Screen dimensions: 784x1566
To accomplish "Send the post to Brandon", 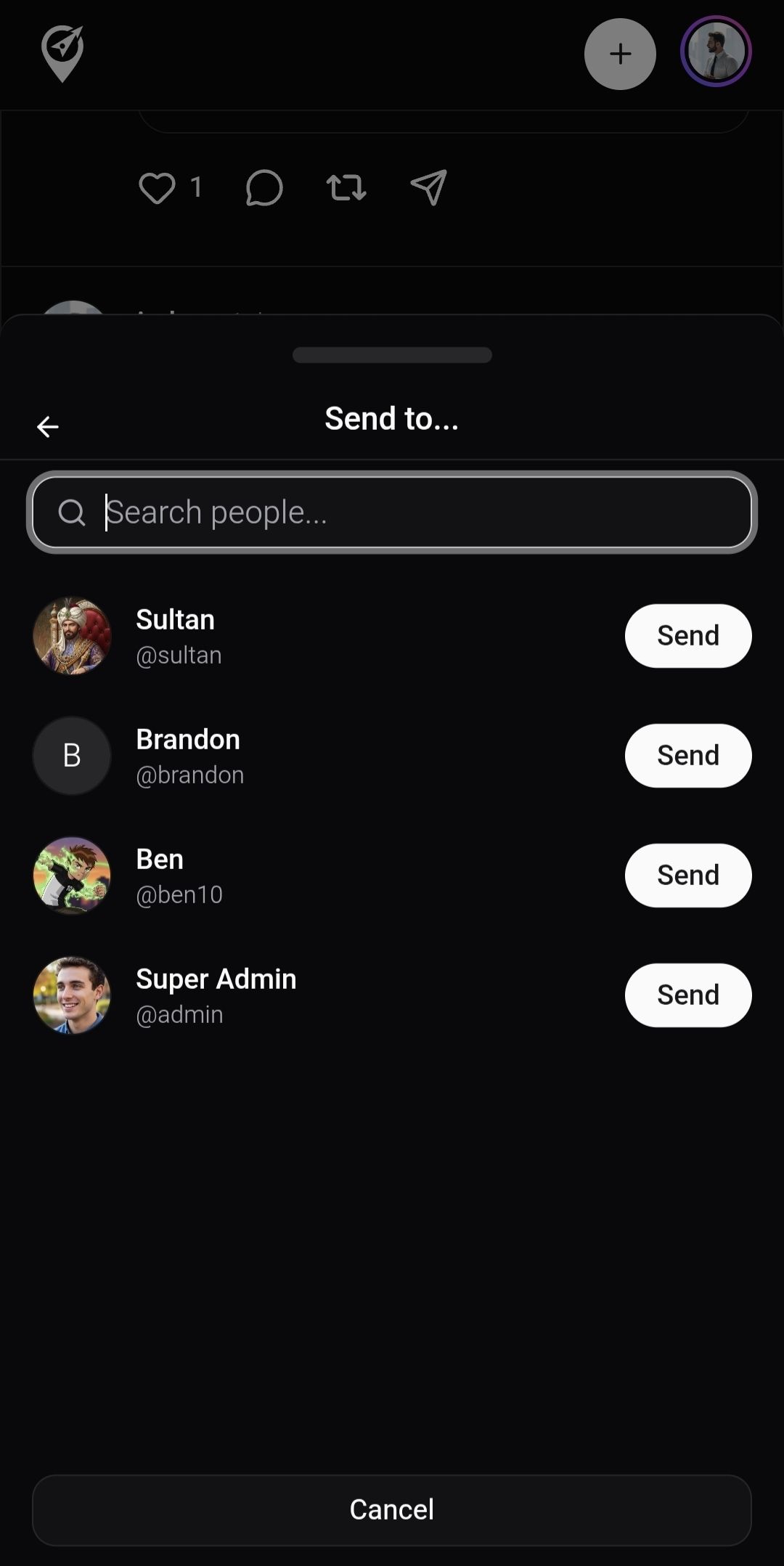I will (x=687, y=755).
